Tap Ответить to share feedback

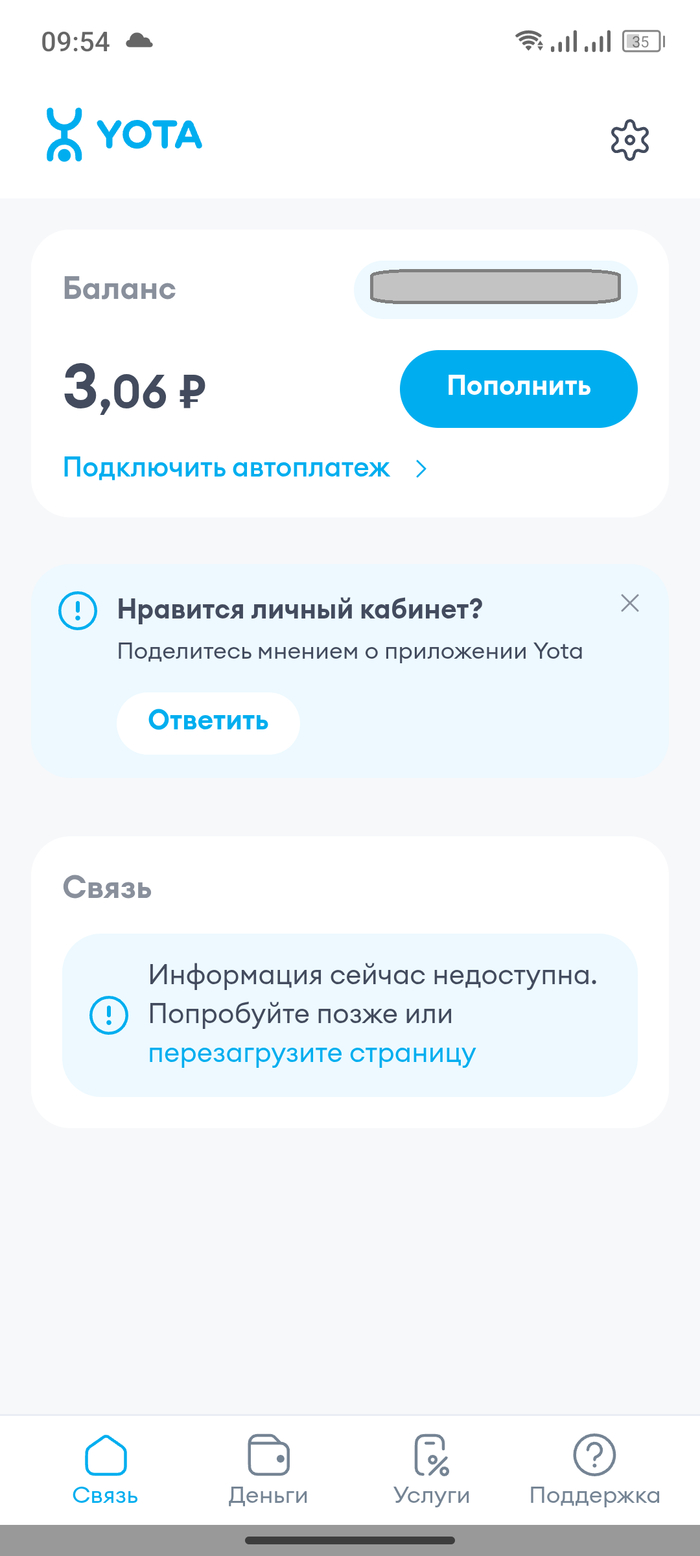click(208, 721)
